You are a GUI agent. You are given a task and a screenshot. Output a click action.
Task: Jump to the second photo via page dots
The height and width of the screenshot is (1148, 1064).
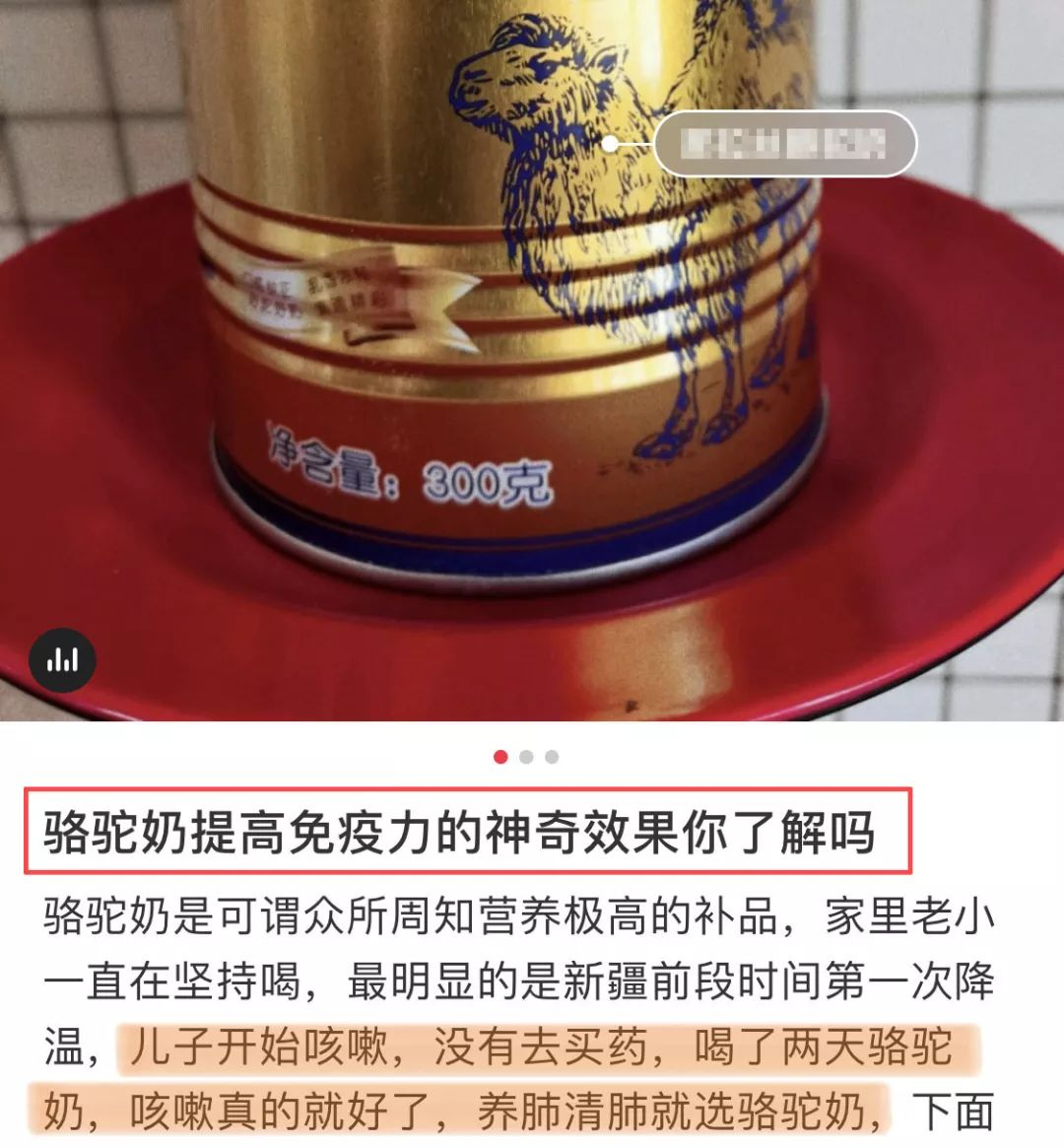(526, 757)
